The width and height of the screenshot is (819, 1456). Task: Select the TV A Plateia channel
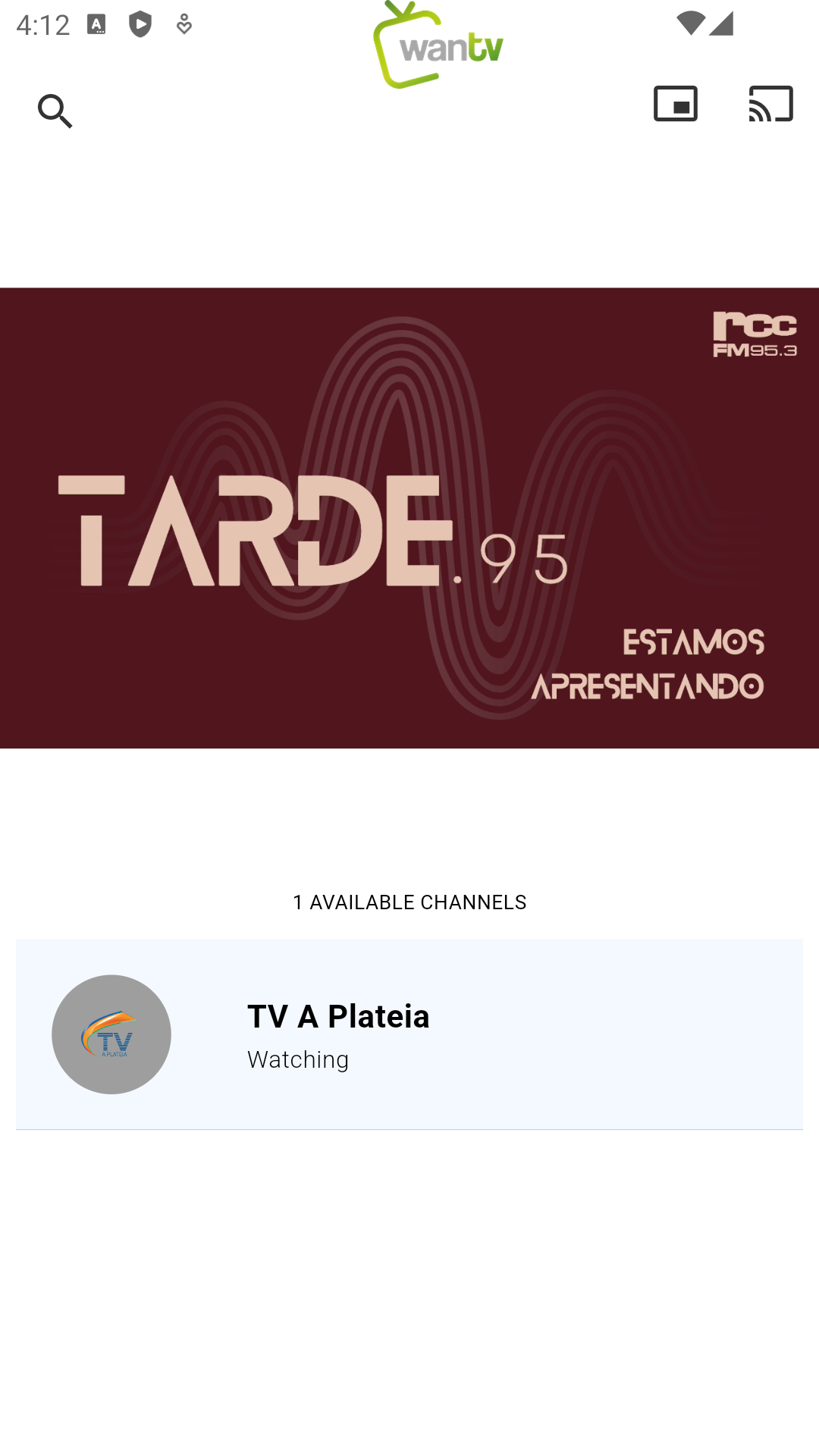point(409,1034)
